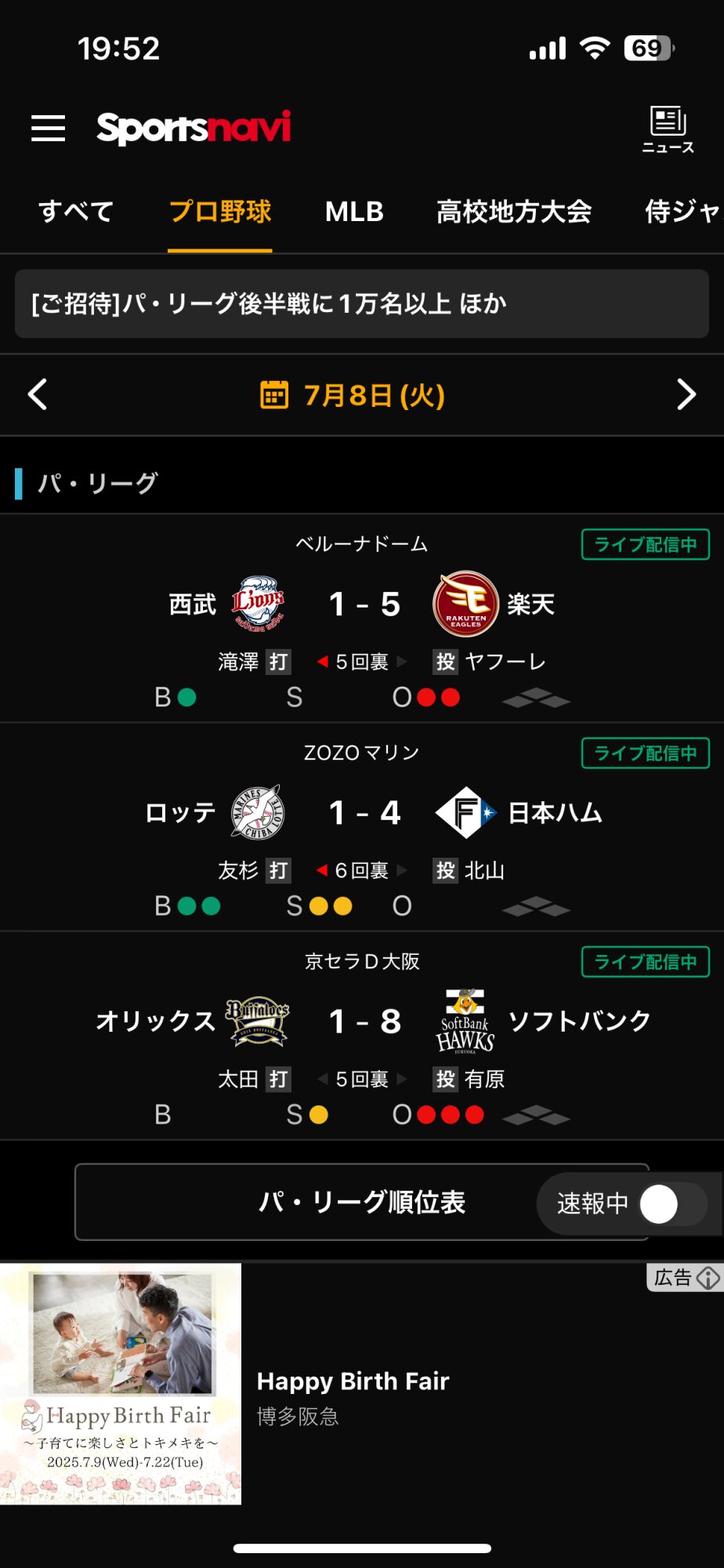Tap ライブ配信中 badge for ZOZOマリン game

[x=645, y=753]
